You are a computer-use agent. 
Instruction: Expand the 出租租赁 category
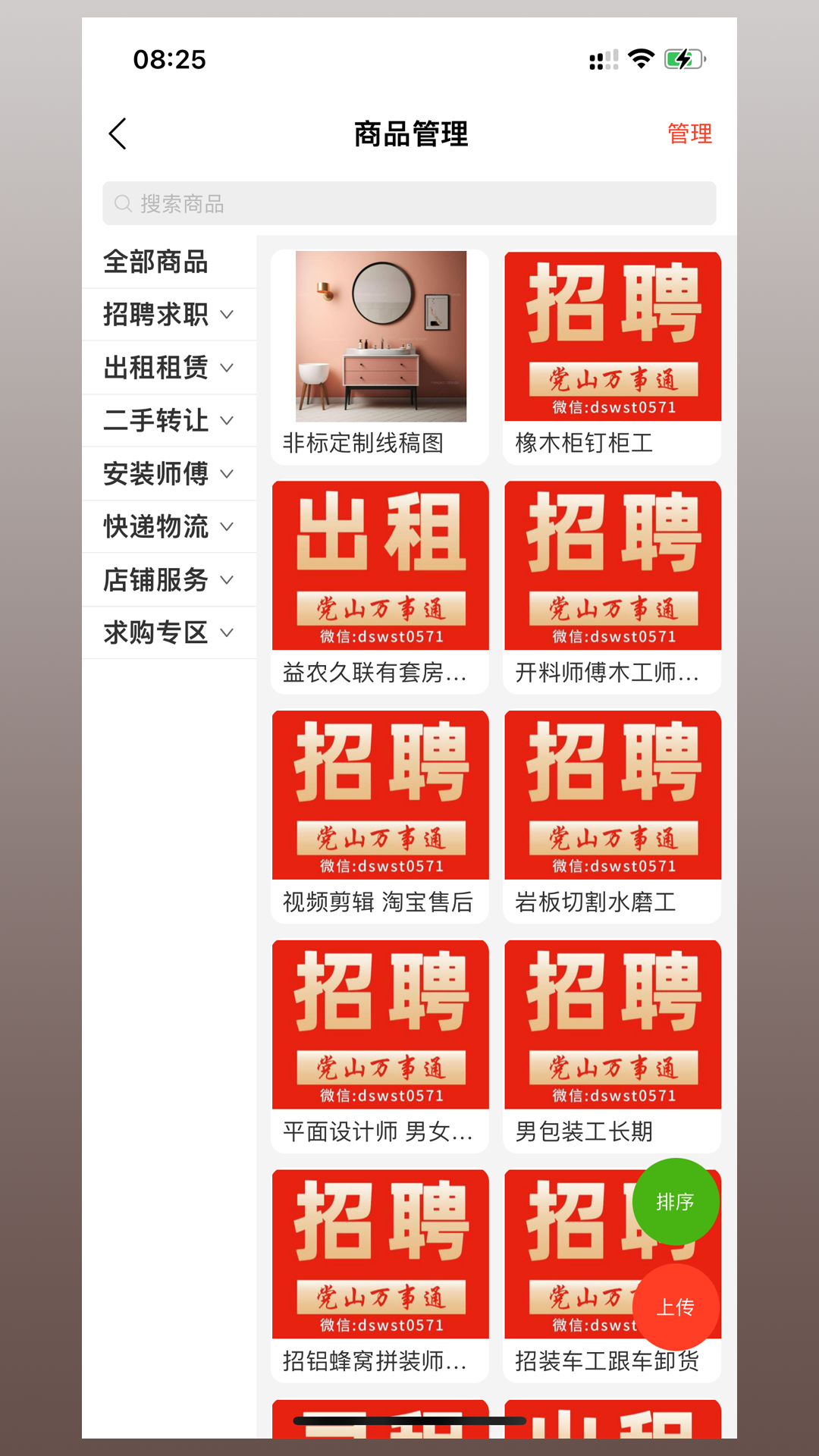168,368
